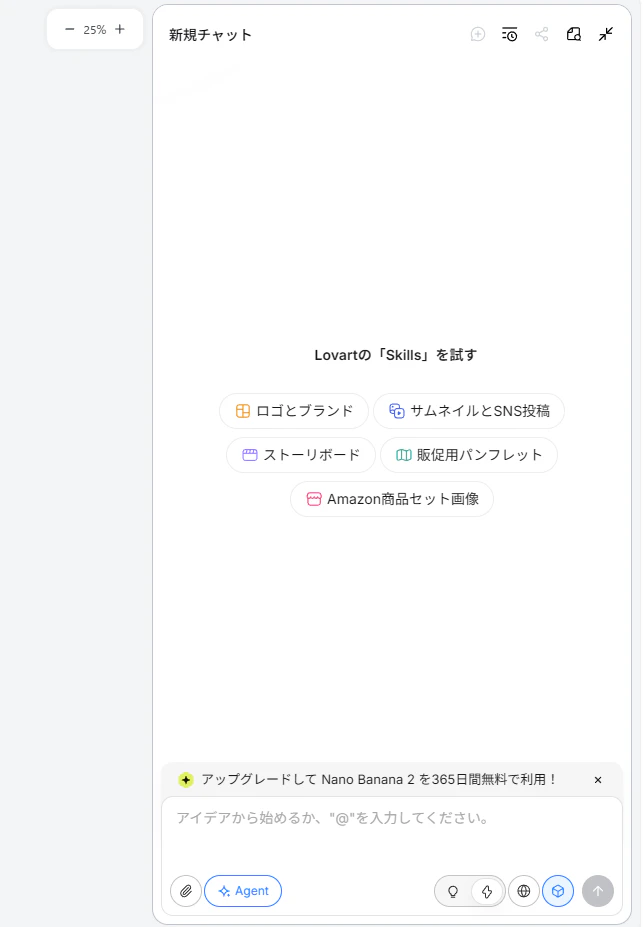Choose the サムネイルとSNS投稿 skill chip
The height and width of the screenshot is (927, 644).
coord(468,411)
